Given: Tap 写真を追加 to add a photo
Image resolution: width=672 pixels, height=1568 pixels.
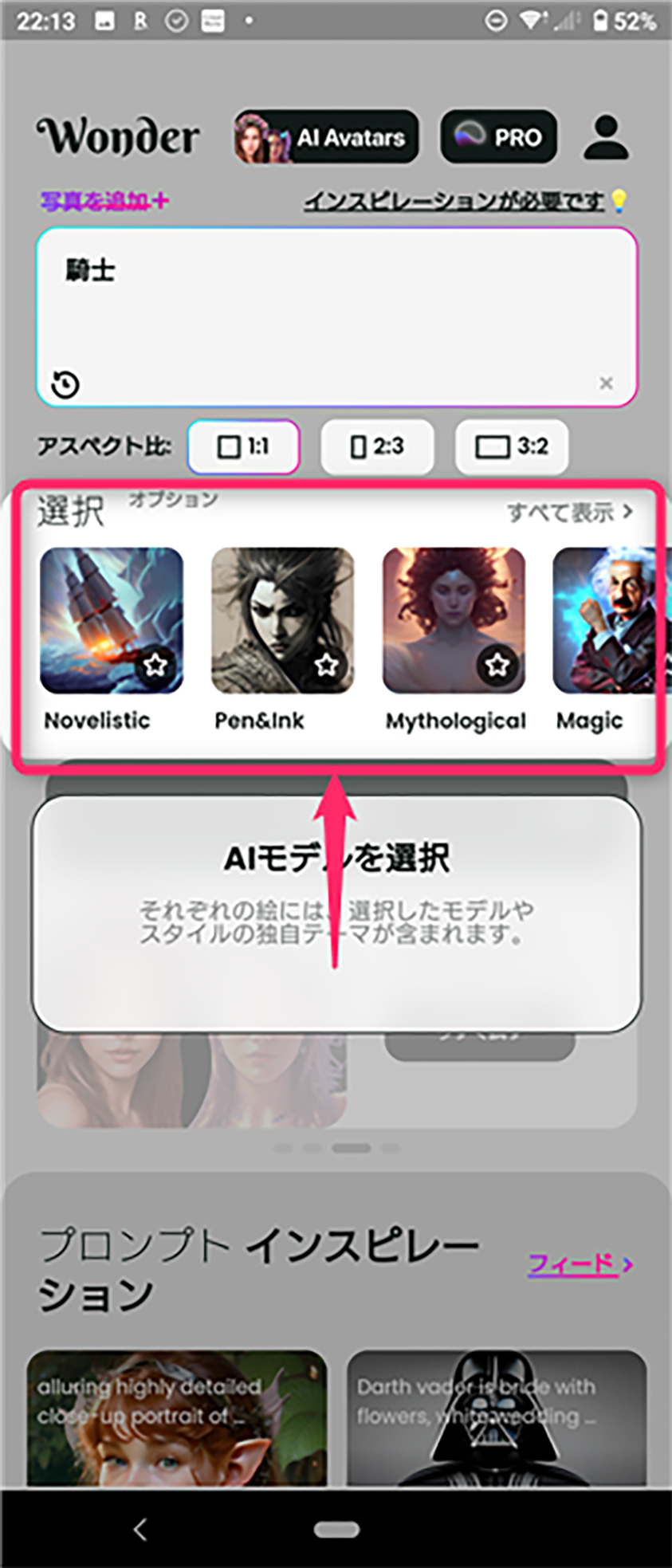Looking at the screenshot, I should (104, 201).
